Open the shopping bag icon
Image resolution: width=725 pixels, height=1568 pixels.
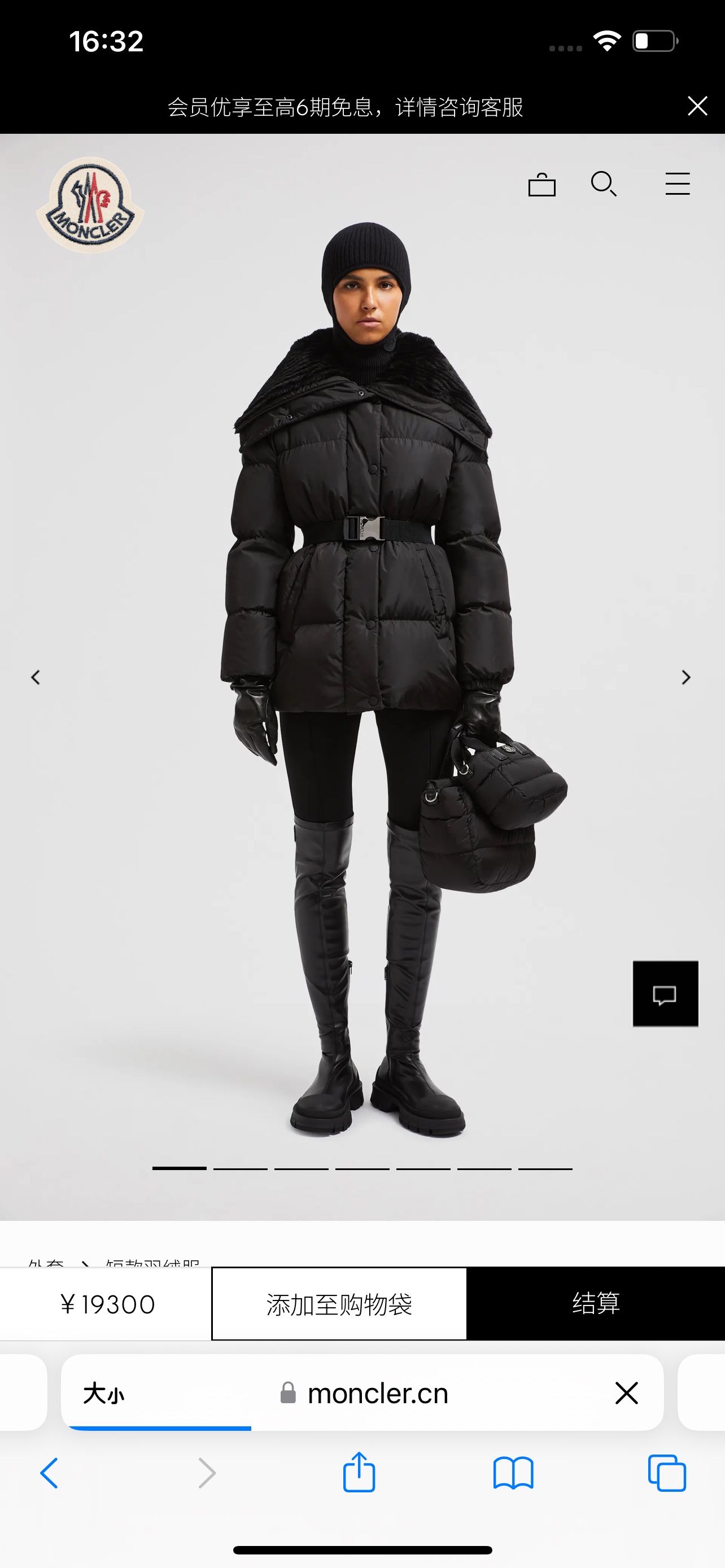point(541,185)
